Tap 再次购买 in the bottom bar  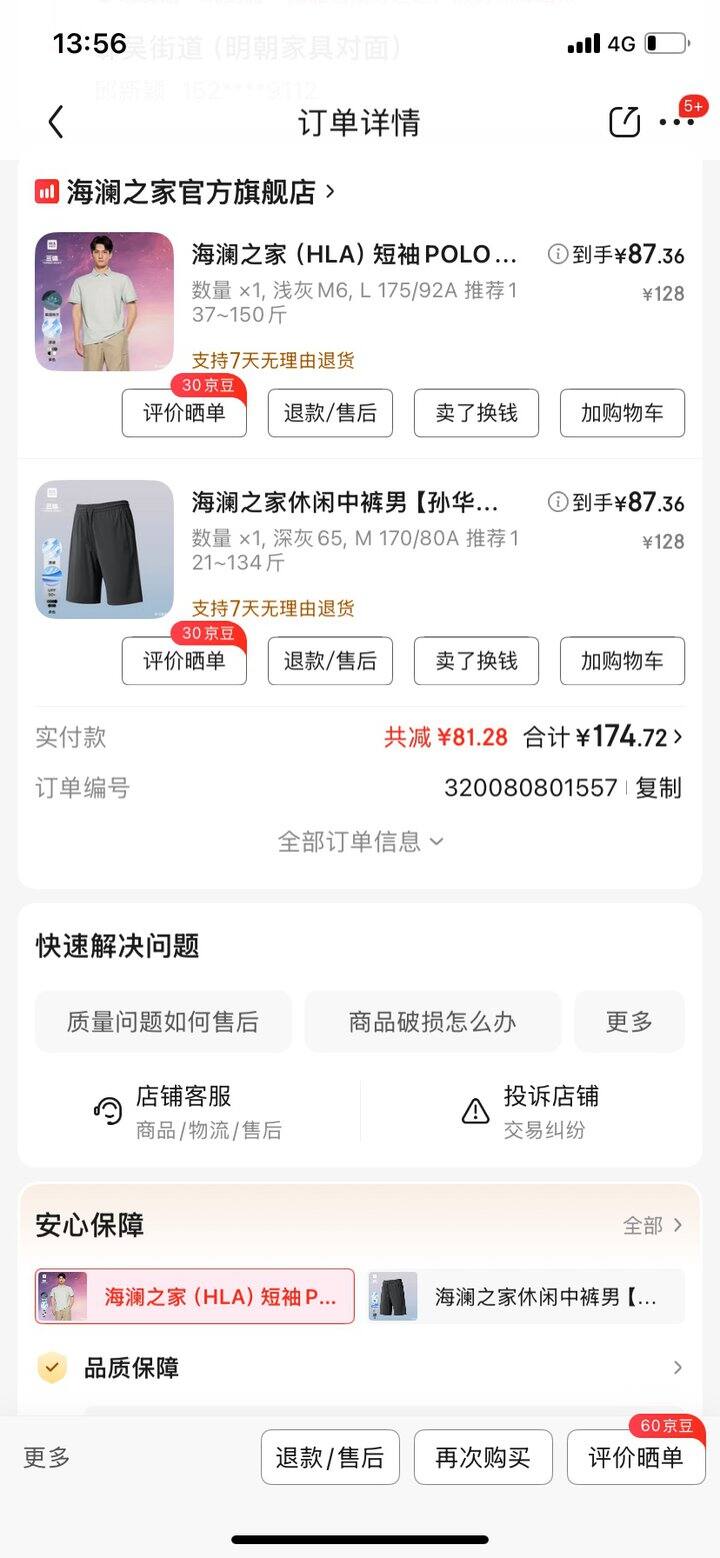pyautogui.click(x=483, y=1457)
